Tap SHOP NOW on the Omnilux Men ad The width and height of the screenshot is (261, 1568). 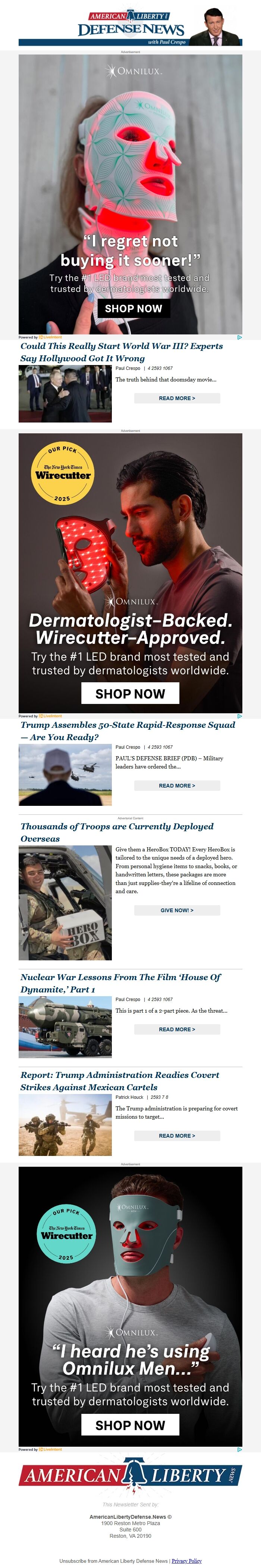tap(130, 1425)
